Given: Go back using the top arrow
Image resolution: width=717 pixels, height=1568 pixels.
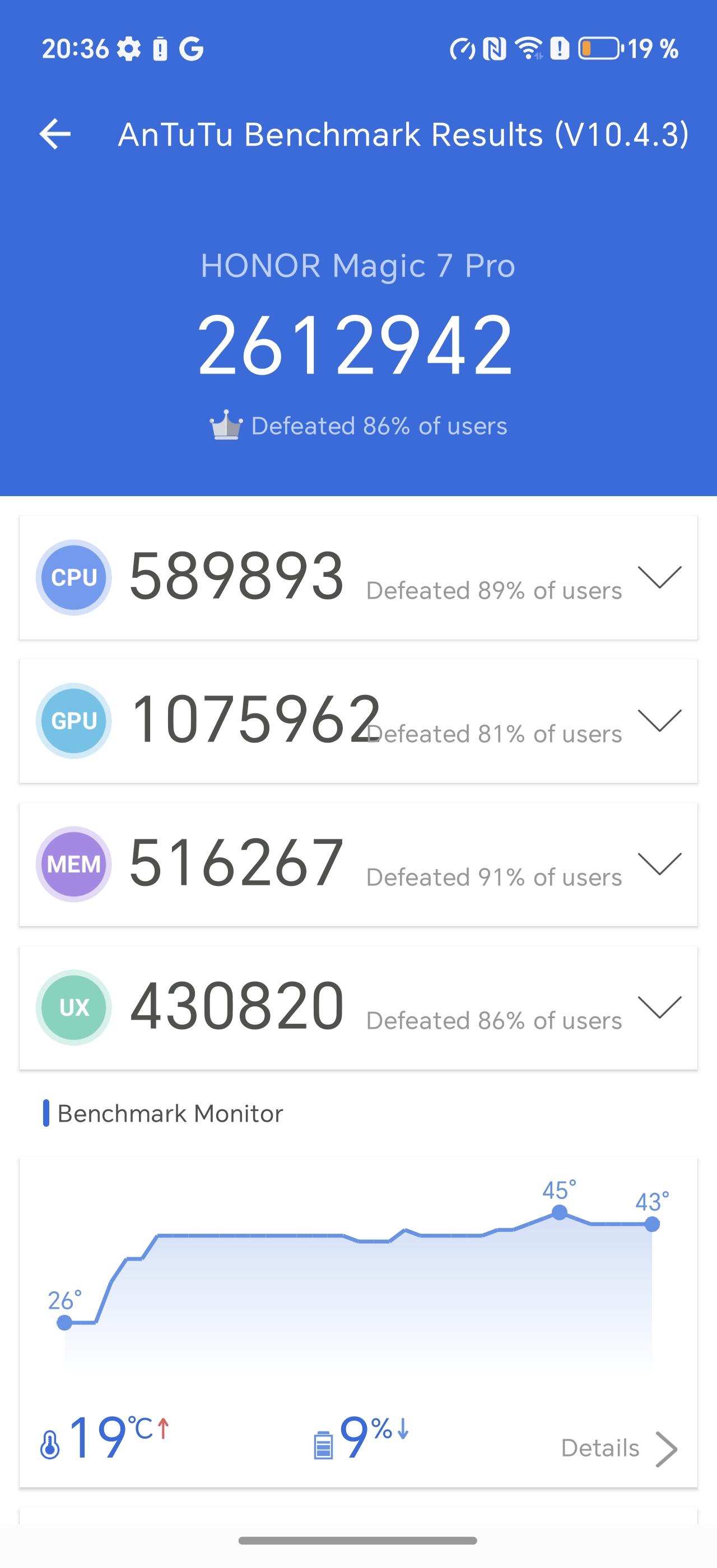Looking at the screenshot, I should point(55,134).
